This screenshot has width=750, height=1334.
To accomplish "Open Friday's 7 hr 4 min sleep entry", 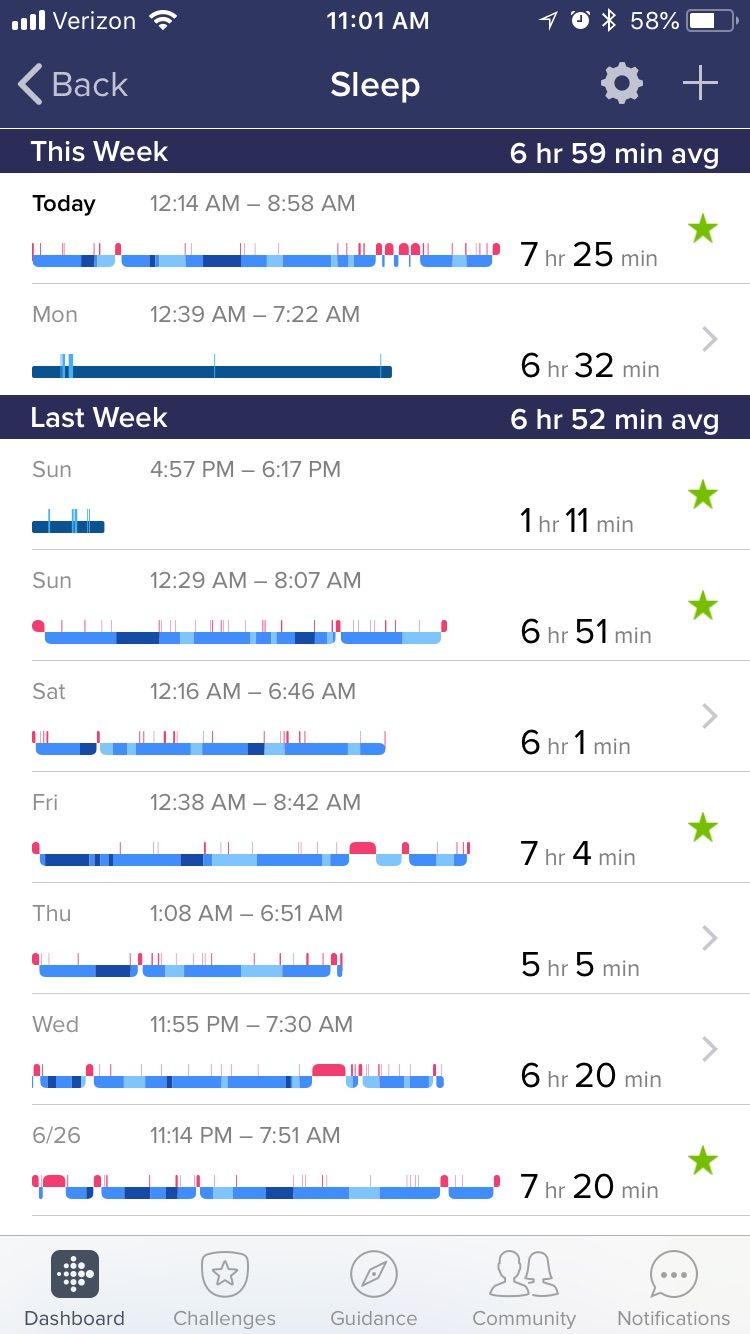I will tap(375, 827).
